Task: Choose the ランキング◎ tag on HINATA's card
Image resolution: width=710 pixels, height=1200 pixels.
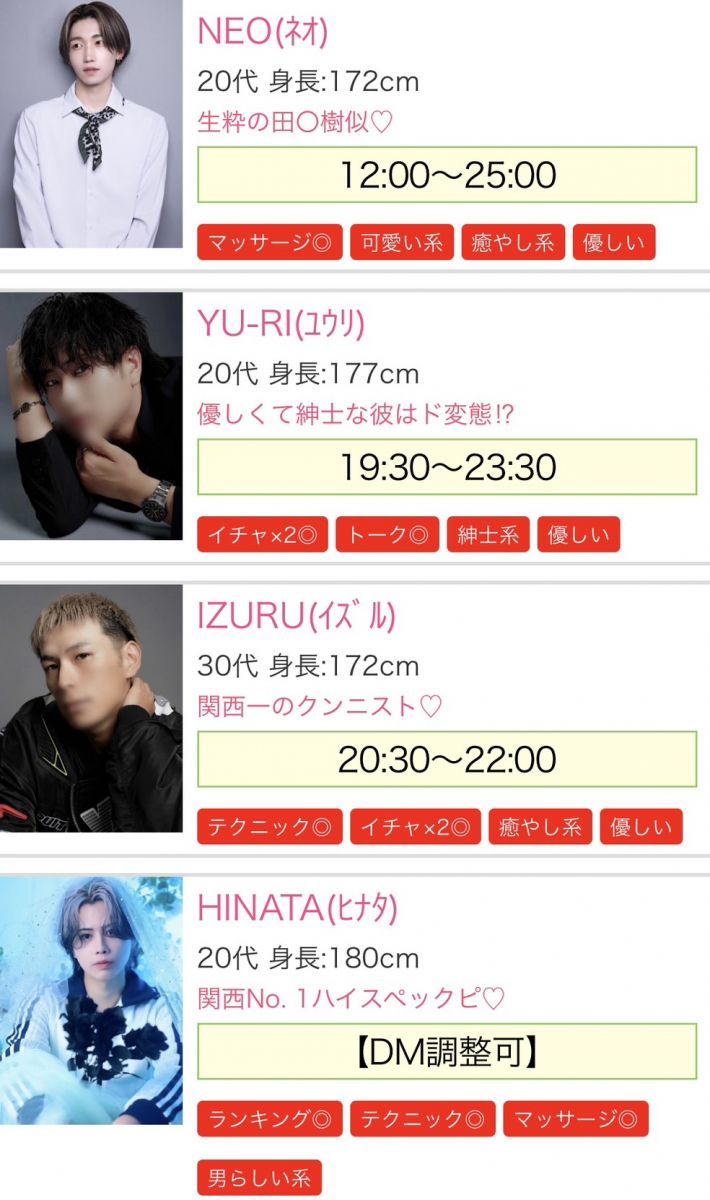Action: (x=270, y=1119)
